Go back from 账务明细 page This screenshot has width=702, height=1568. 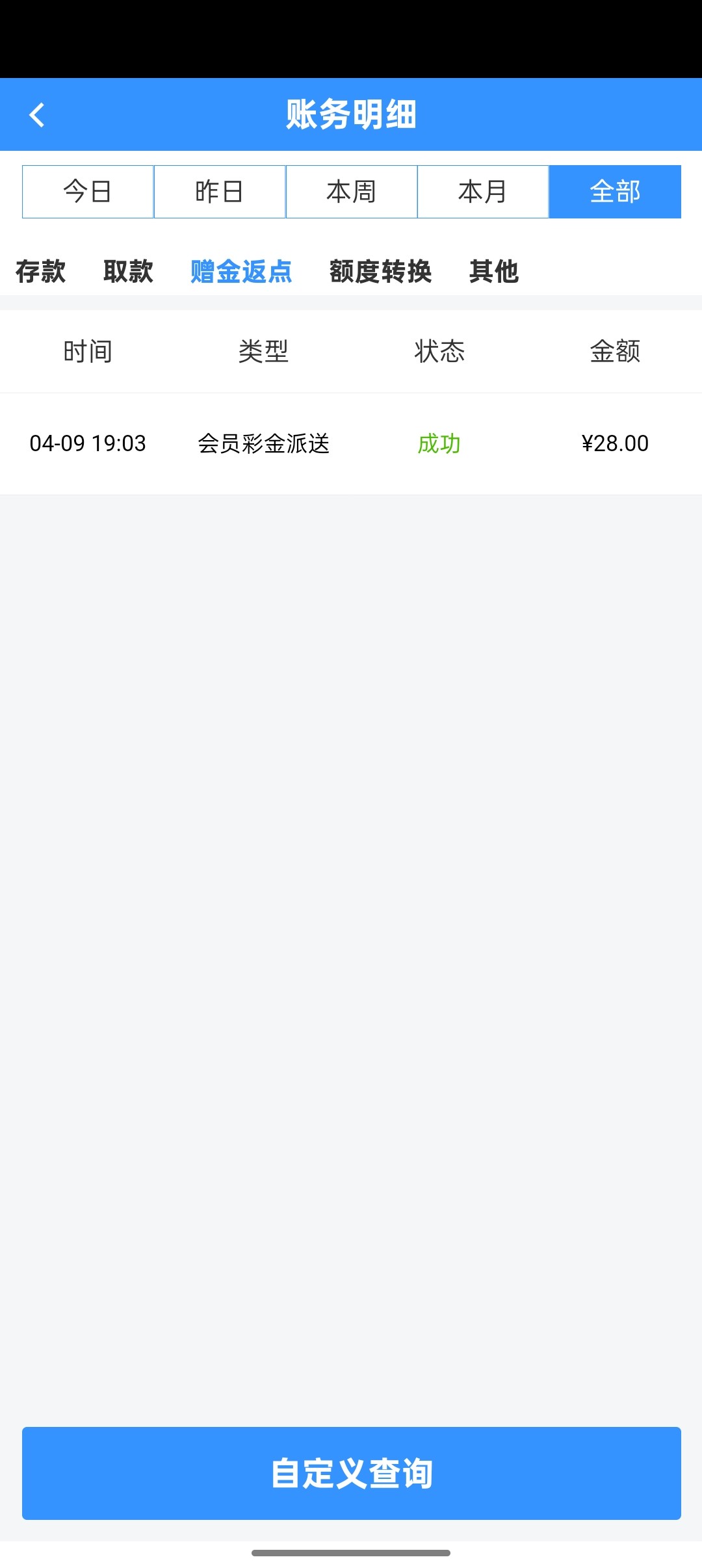[x=37, y=115]
